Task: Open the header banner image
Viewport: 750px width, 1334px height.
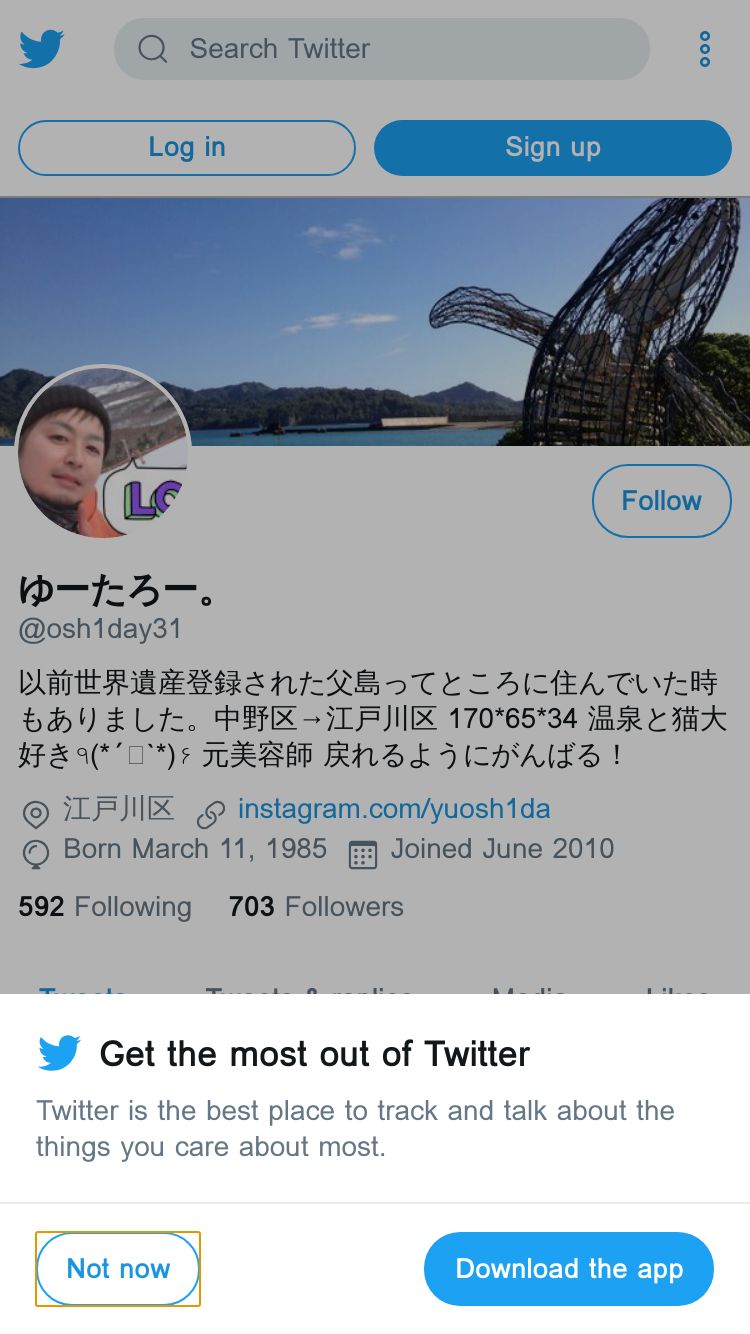Action: tap(375, 321)
